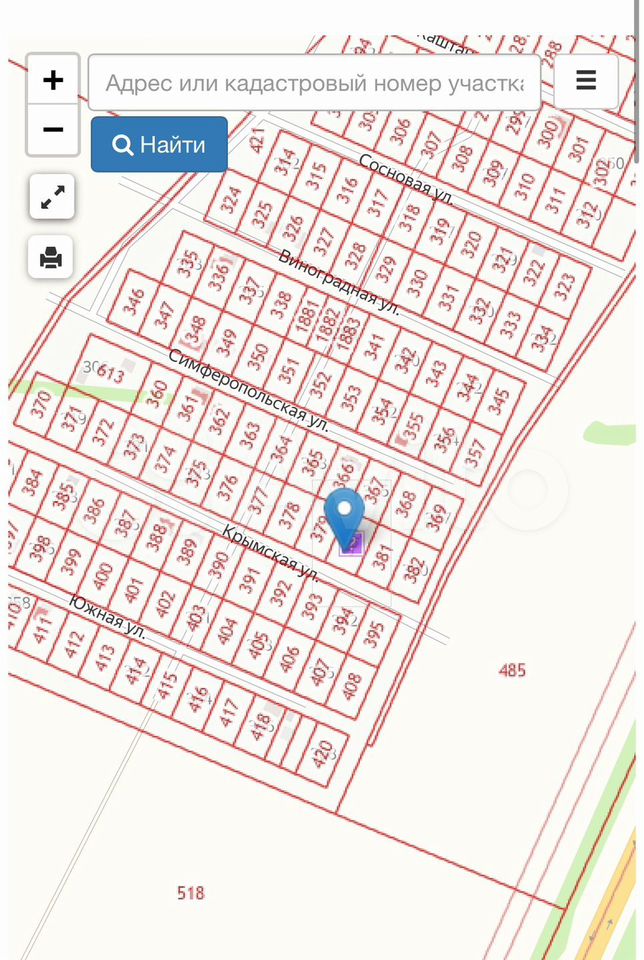Print the map
Image resolution: width=644 pixels, height=960 pixels.
pos(51,257)
